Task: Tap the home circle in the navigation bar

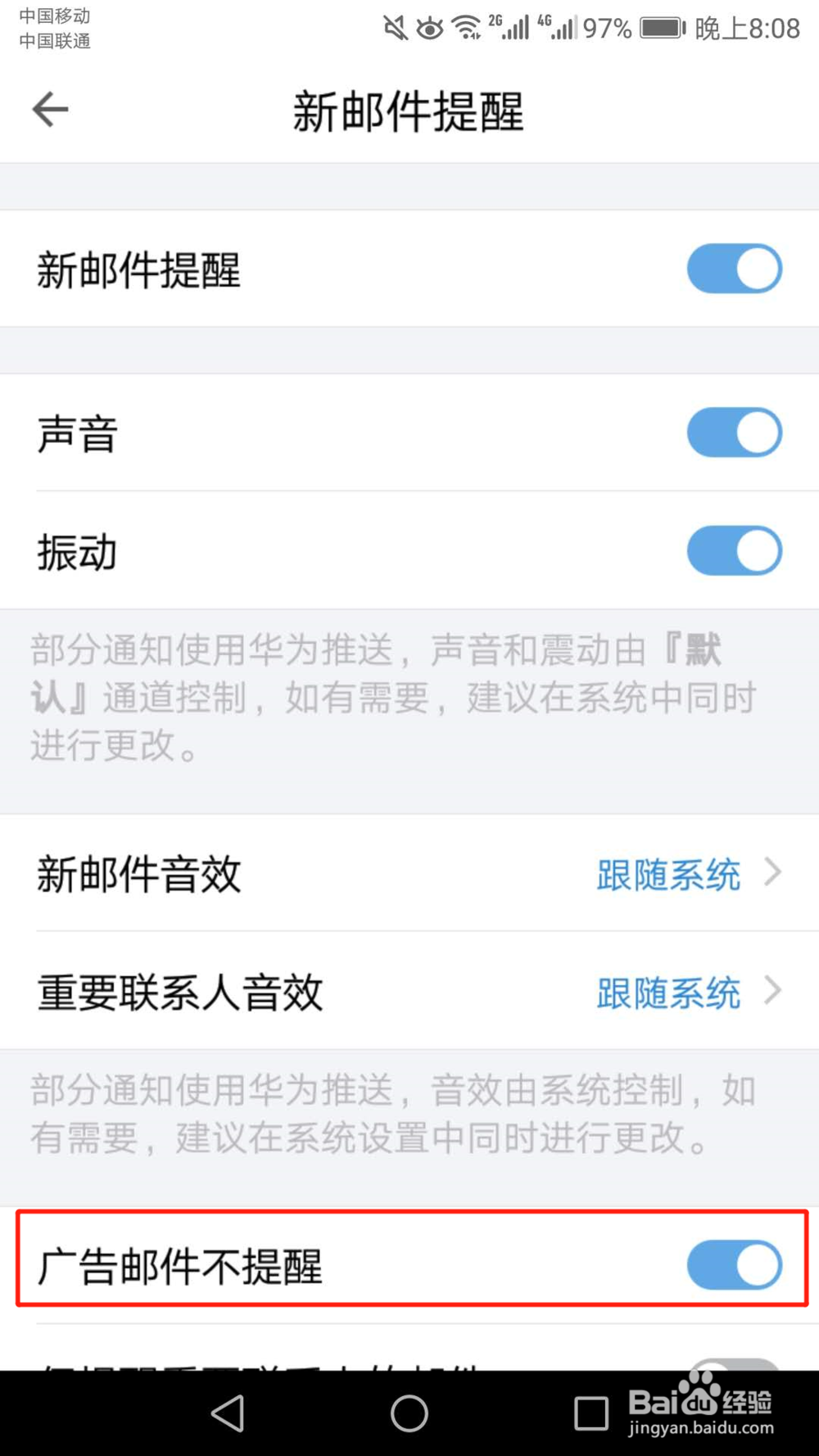Action: [409, 1413]
